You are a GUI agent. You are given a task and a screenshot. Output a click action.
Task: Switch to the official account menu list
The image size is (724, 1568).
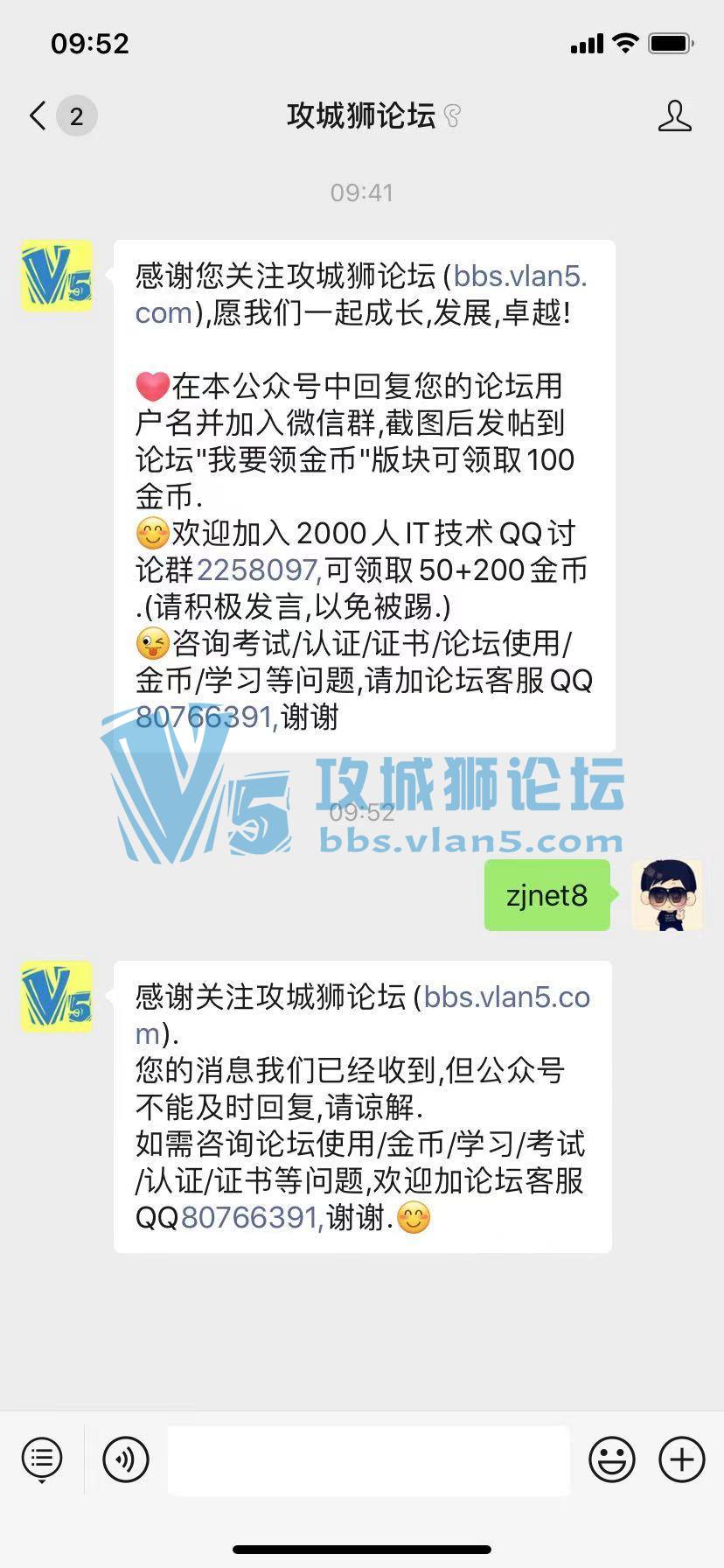point(41,1459)
